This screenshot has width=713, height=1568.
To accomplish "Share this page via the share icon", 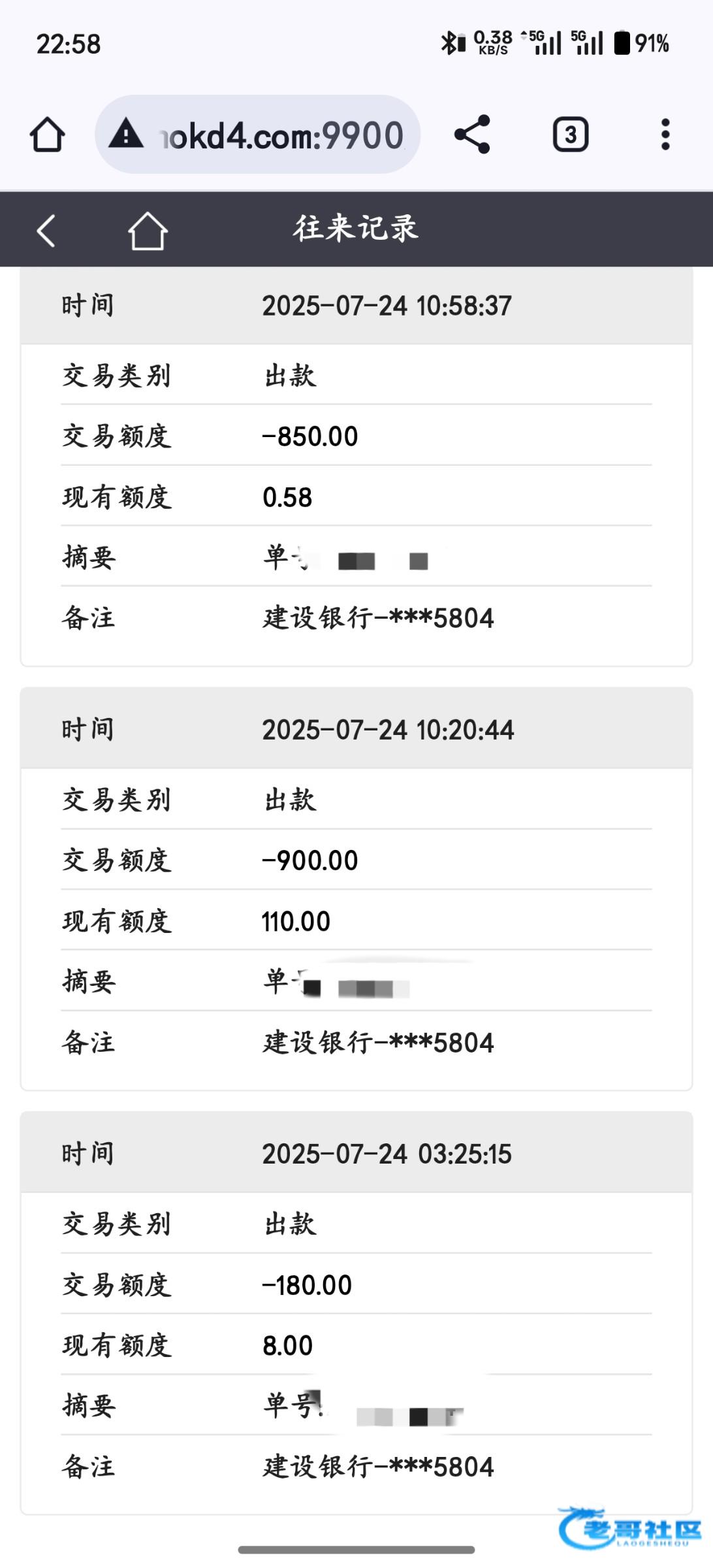I will click(472, 135).
